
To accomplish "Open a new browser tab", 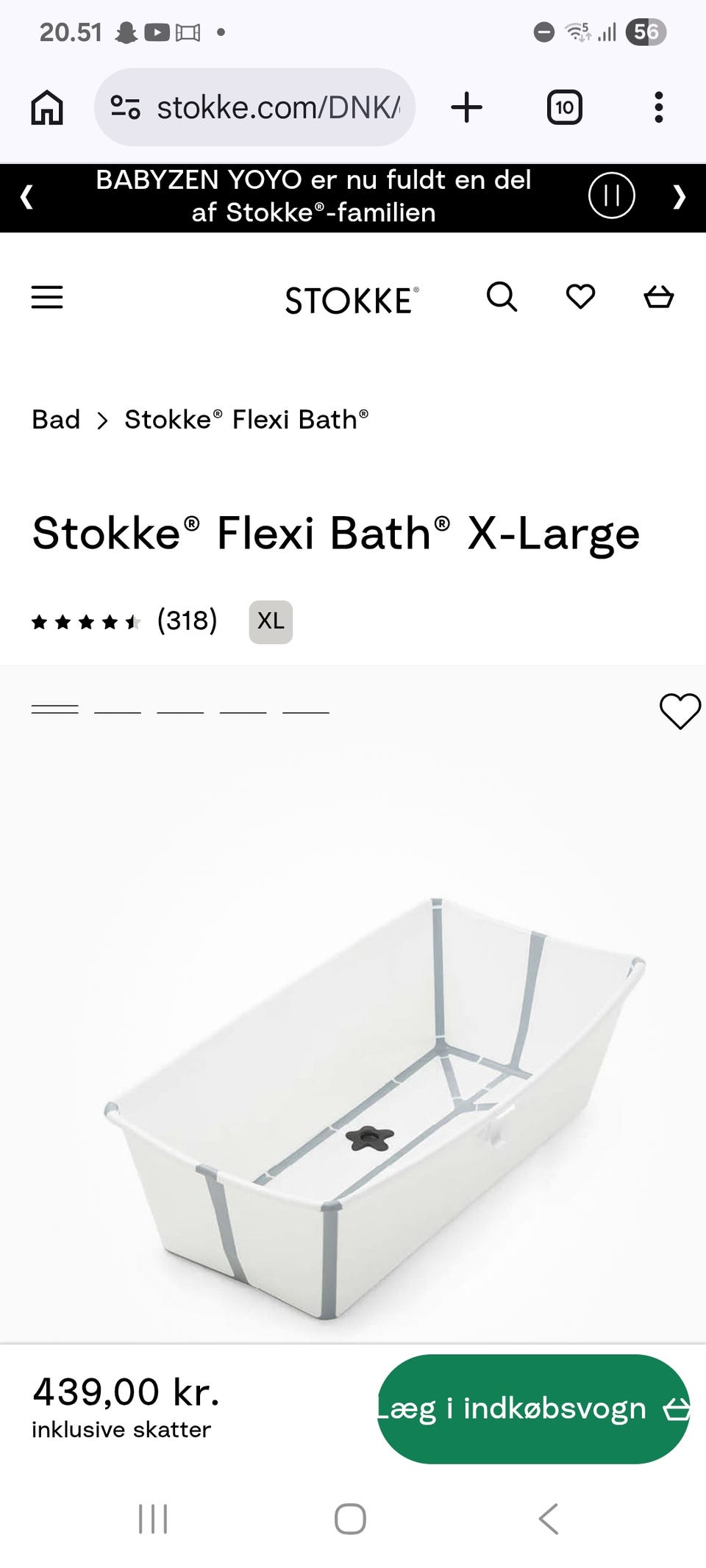I will (466, 107).
